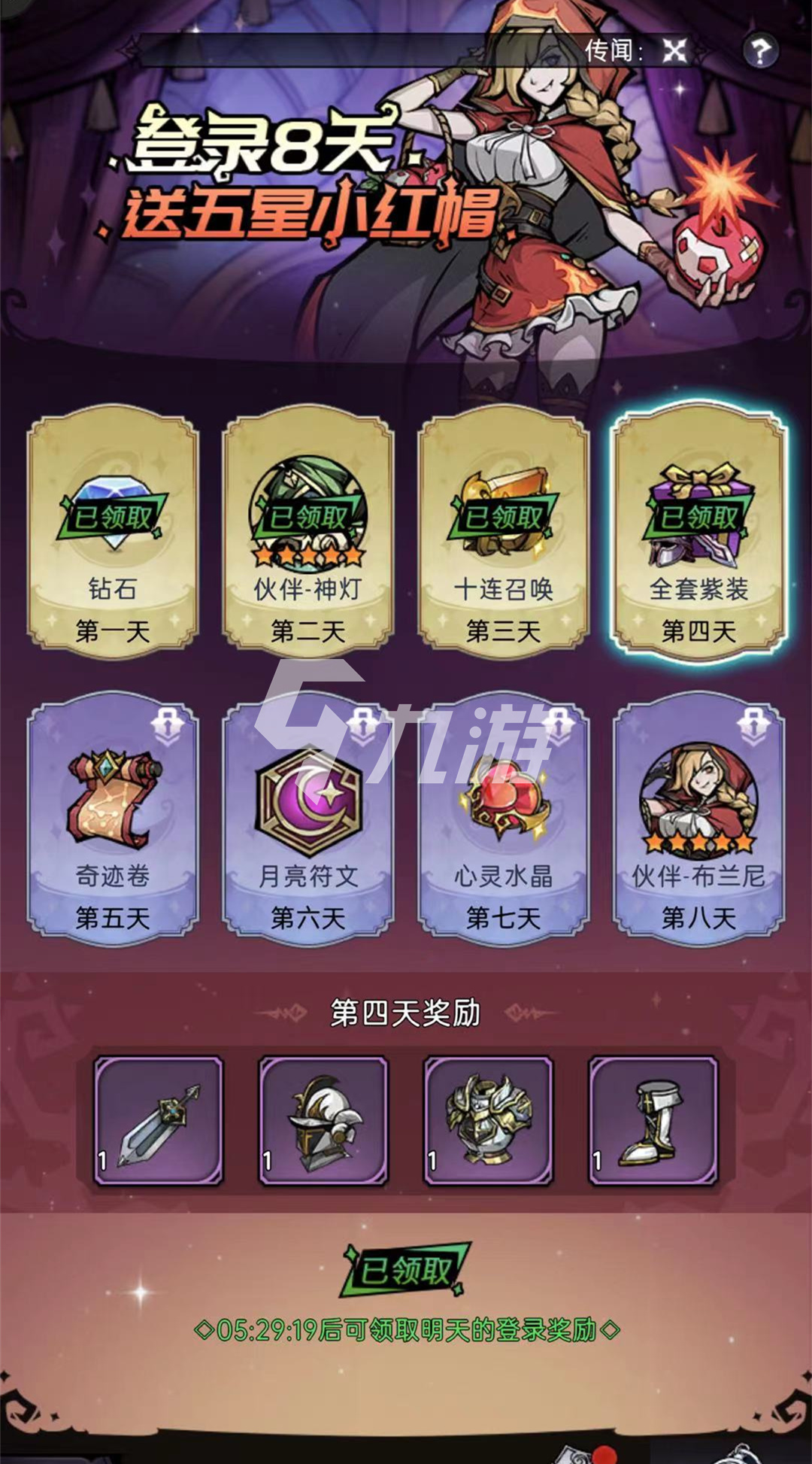
Task: Tap the 已领取 claim button
Action: coord(406,1271)
